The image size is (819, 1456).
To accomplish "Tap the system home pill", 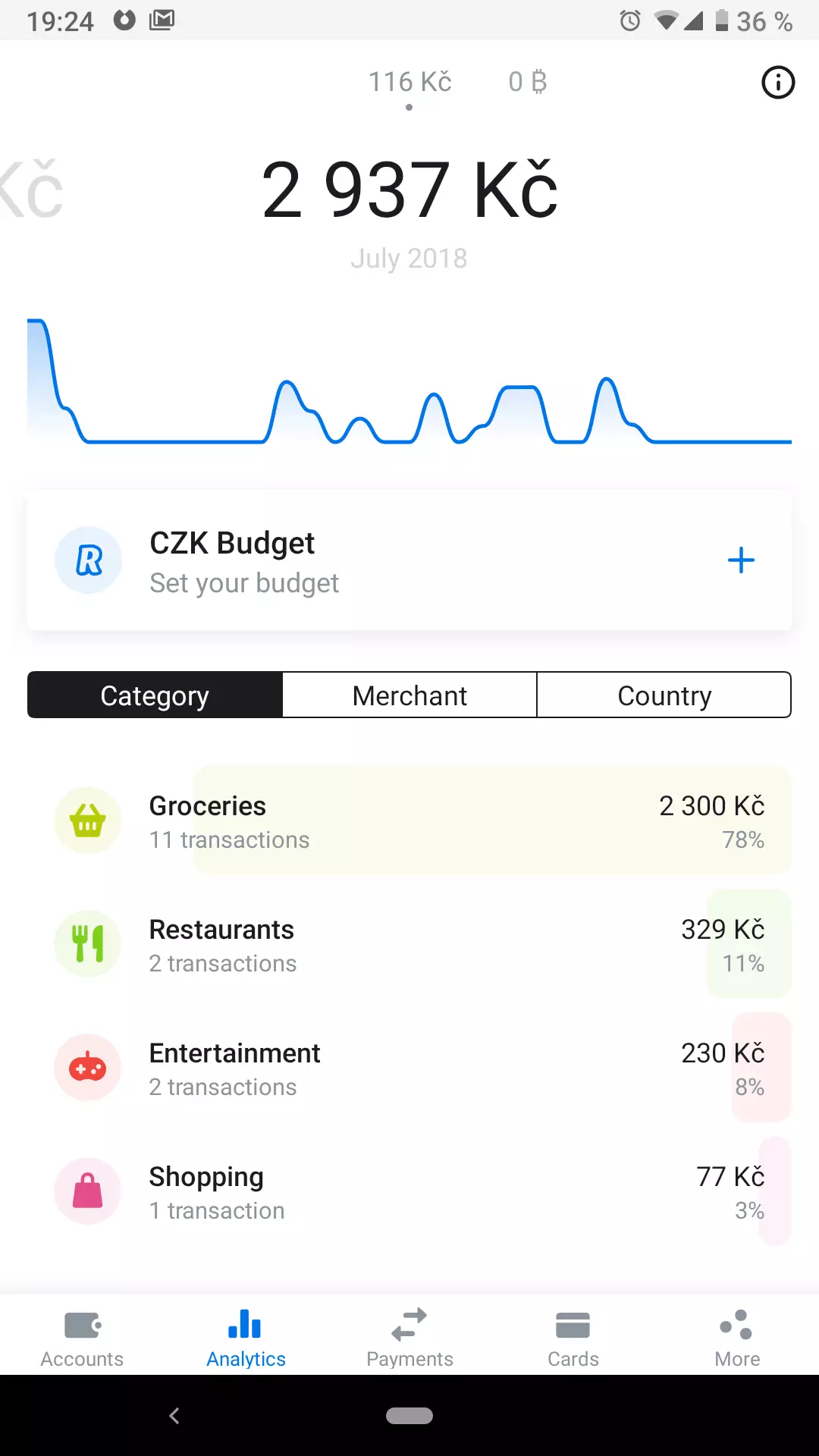I will [409, 1415].
